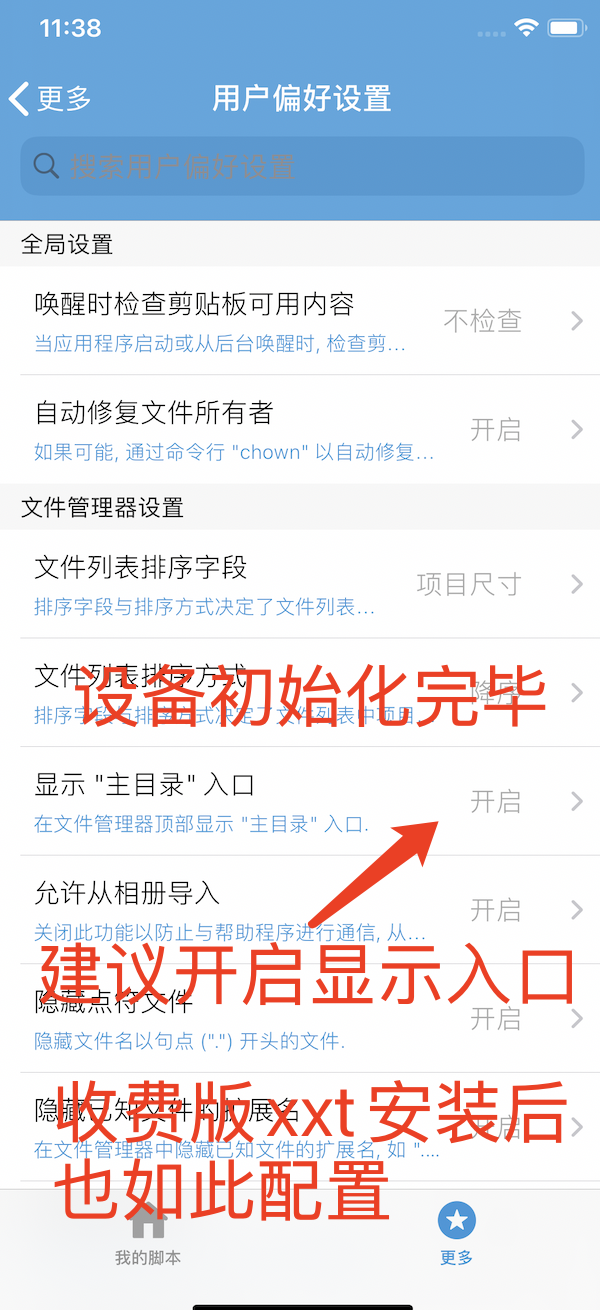Tap the 搜索用户偏好设置 search field
This screenshot has height=1310, width=600.
[302, 166]
